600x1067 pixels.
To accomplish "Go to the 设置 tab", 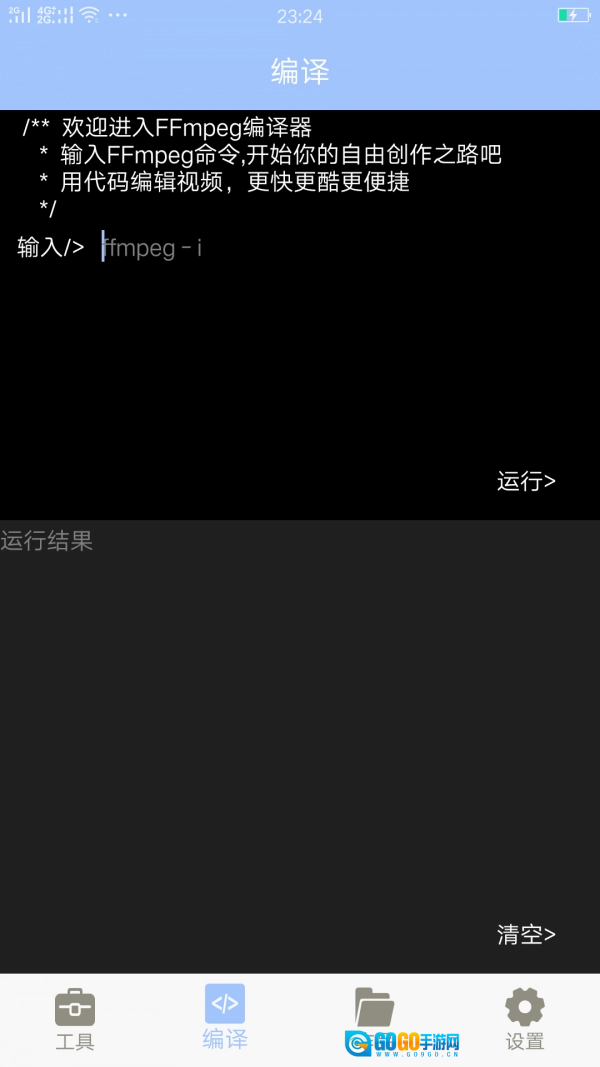I will point(525,1018).
